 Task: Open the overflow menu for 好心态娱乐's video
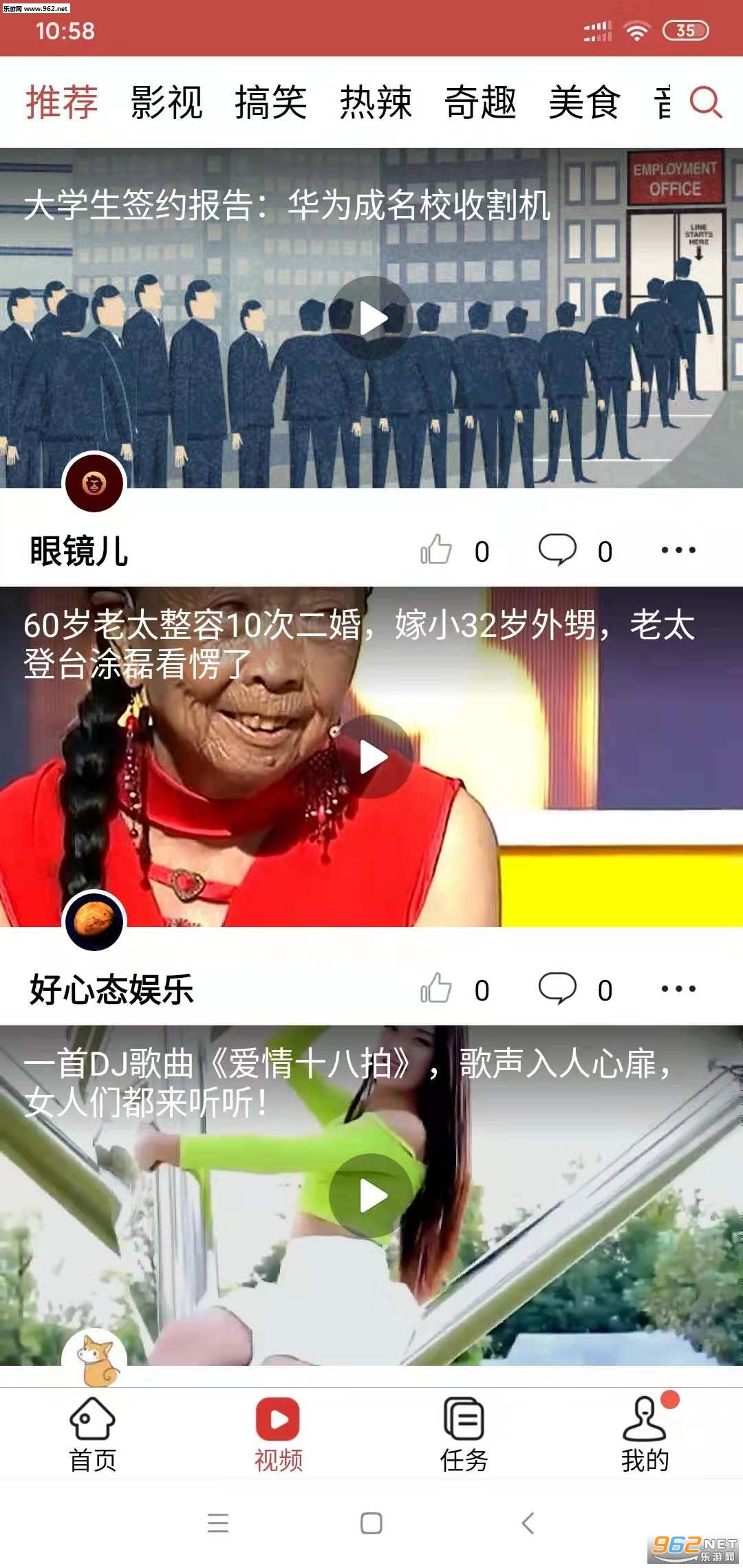[678, 989]
